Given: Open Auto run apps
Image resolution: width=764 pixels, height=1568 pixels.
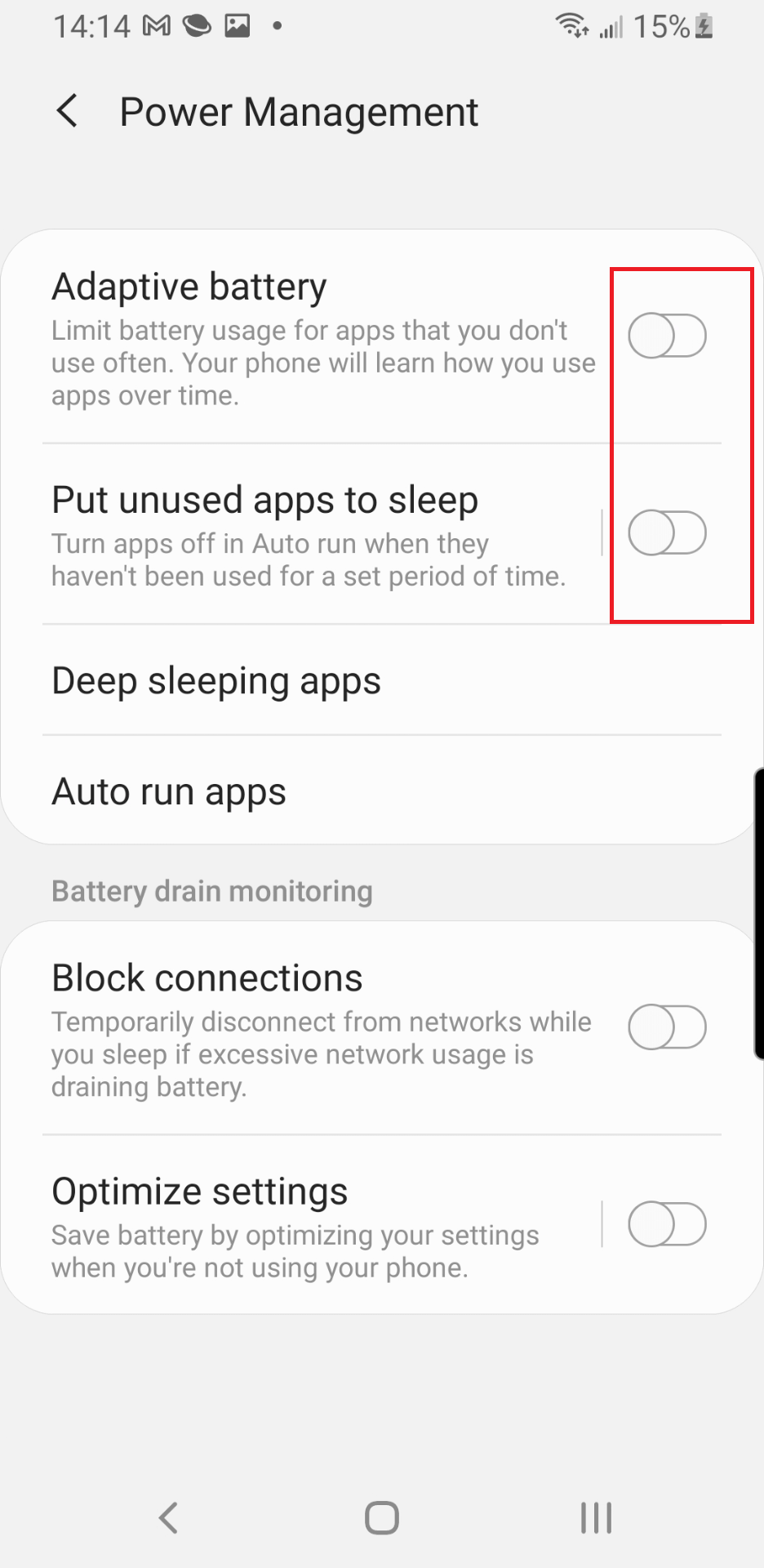Looking at the screenshot, I should (382, 791).
